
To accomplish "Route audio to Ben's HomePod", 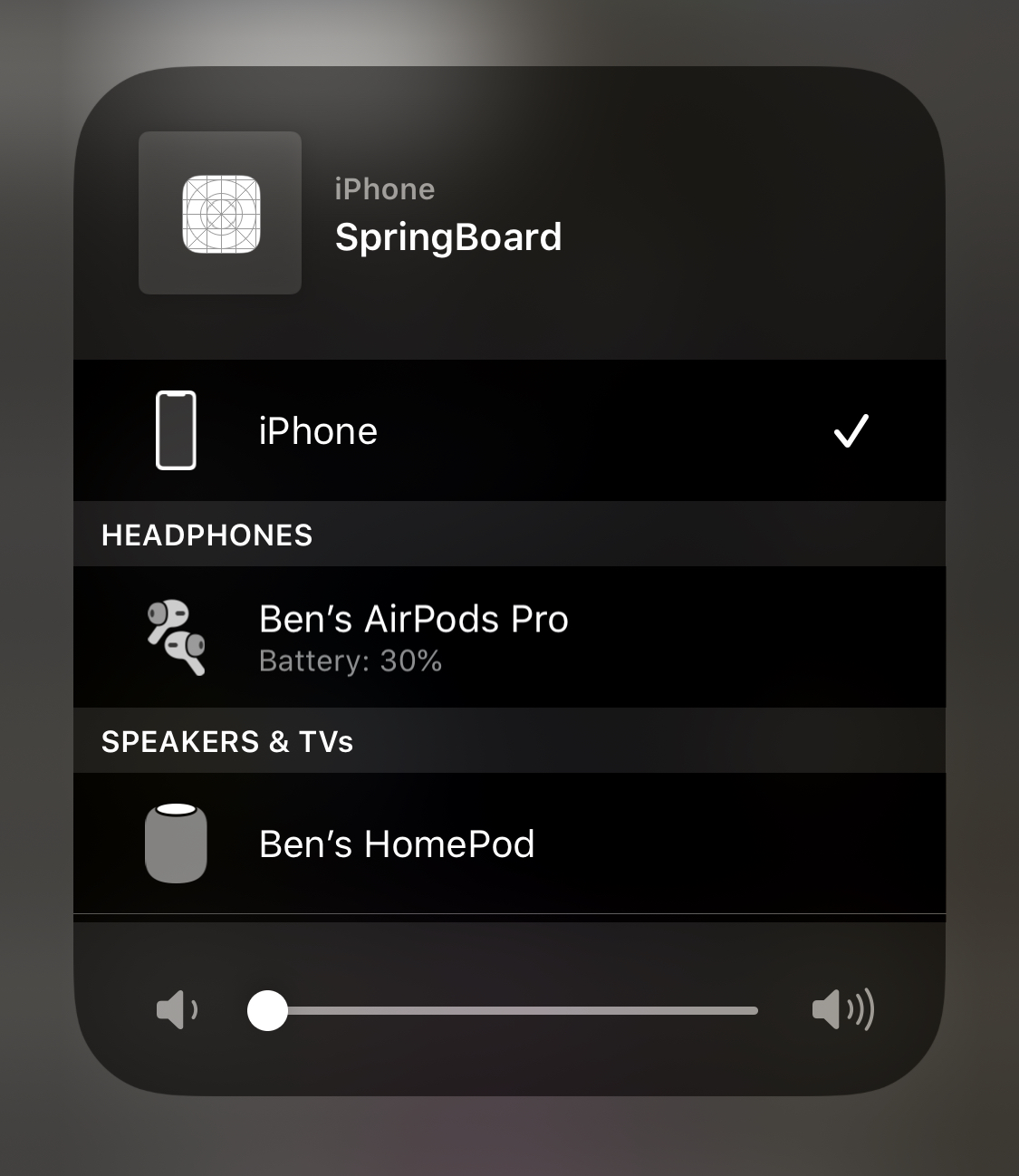I will tap(509, 843).
